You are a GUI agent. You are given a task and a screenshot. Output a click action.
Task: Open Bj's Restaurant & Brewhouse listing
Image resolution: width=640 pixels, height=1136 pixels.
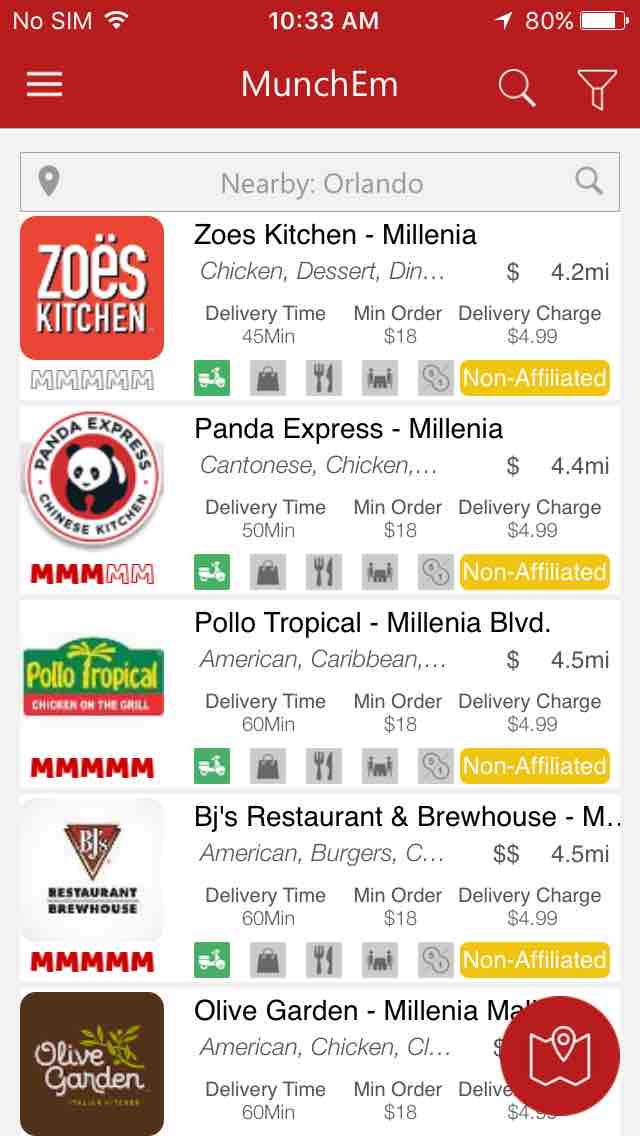click(400, 817)
